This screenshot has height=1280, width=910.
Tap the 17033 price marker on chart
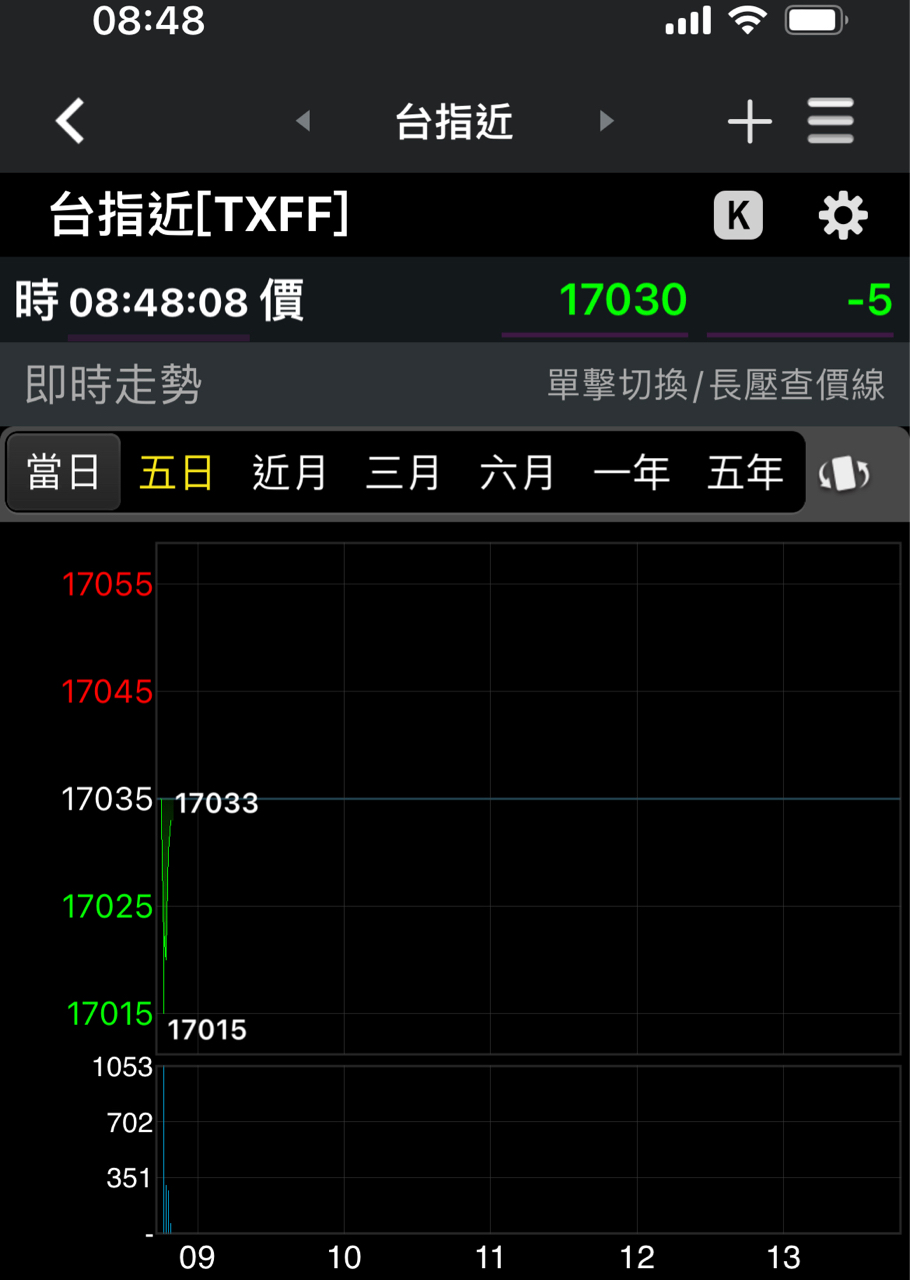coord(216,802)
